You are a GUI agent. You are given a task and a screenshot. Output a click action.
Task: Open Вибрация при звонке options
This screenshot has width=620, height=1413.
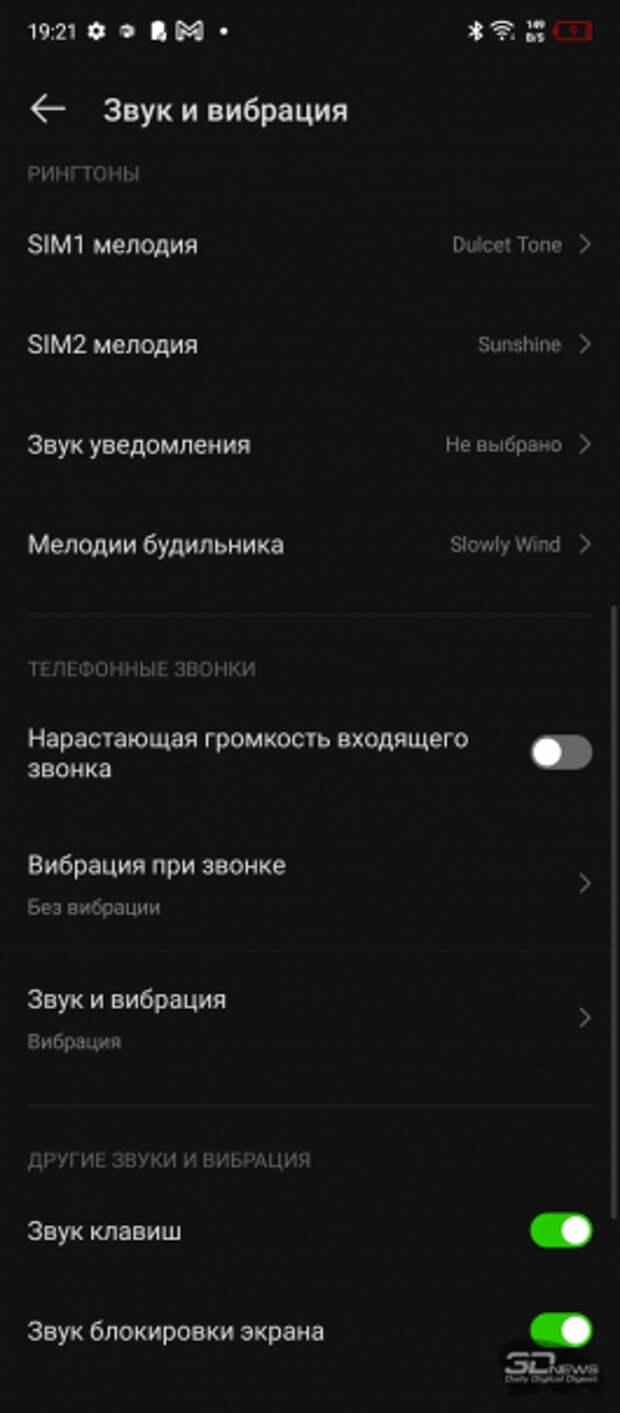pos(310,884)
